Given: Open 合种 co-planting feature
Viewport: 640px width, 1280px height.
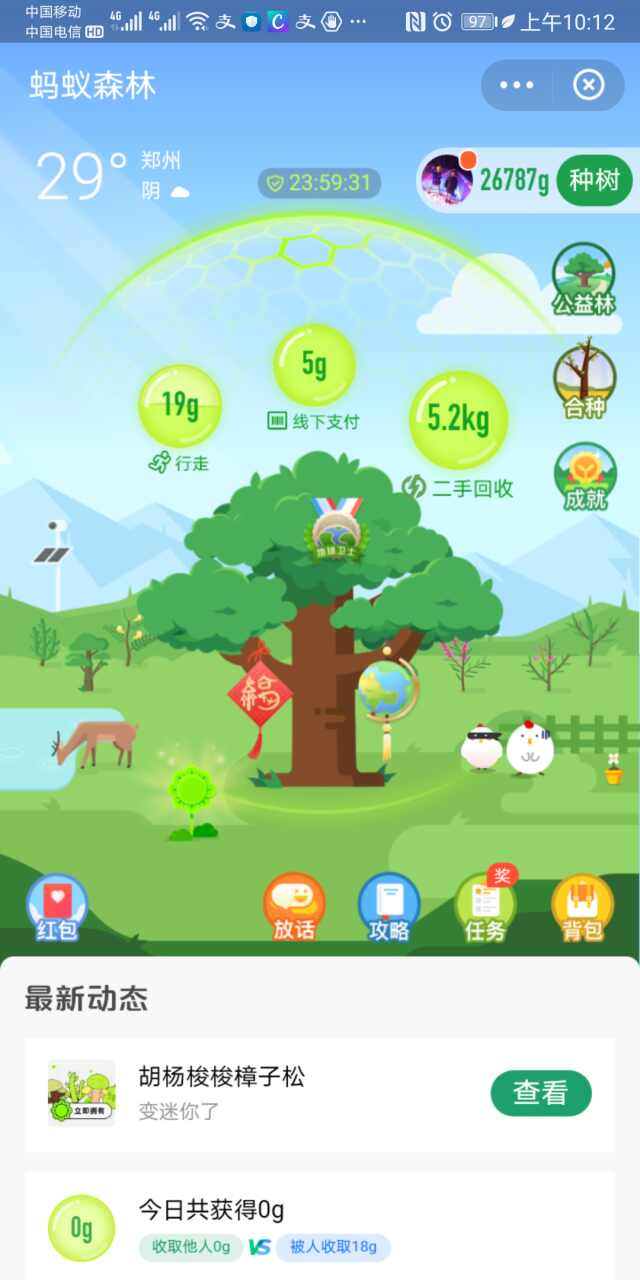Looking at the screenshot, I should pyautogui.click(x=584, y=379).
